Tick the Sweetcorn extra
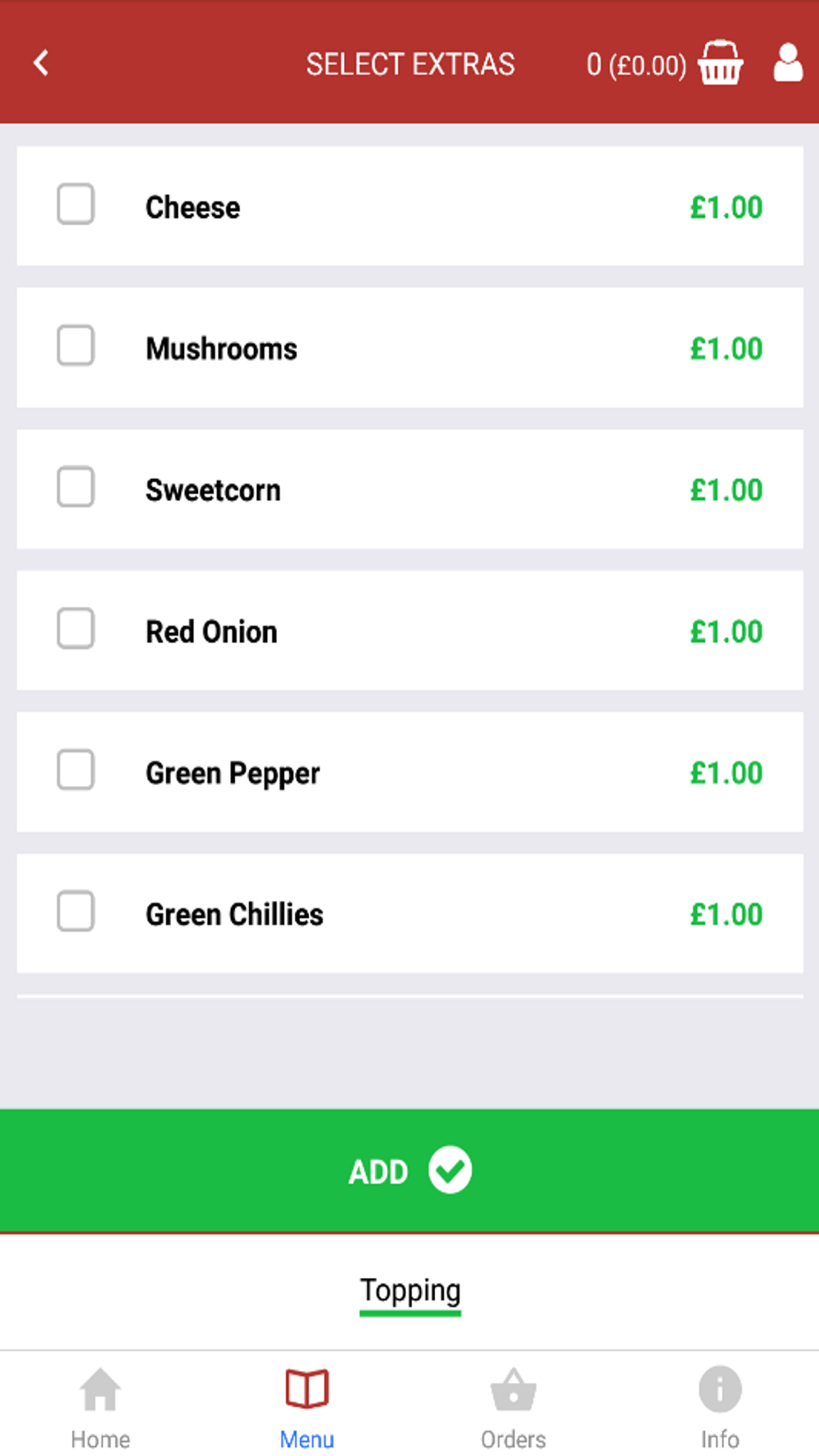Screen dimensions: 819x1456 (x=75, y=487)
